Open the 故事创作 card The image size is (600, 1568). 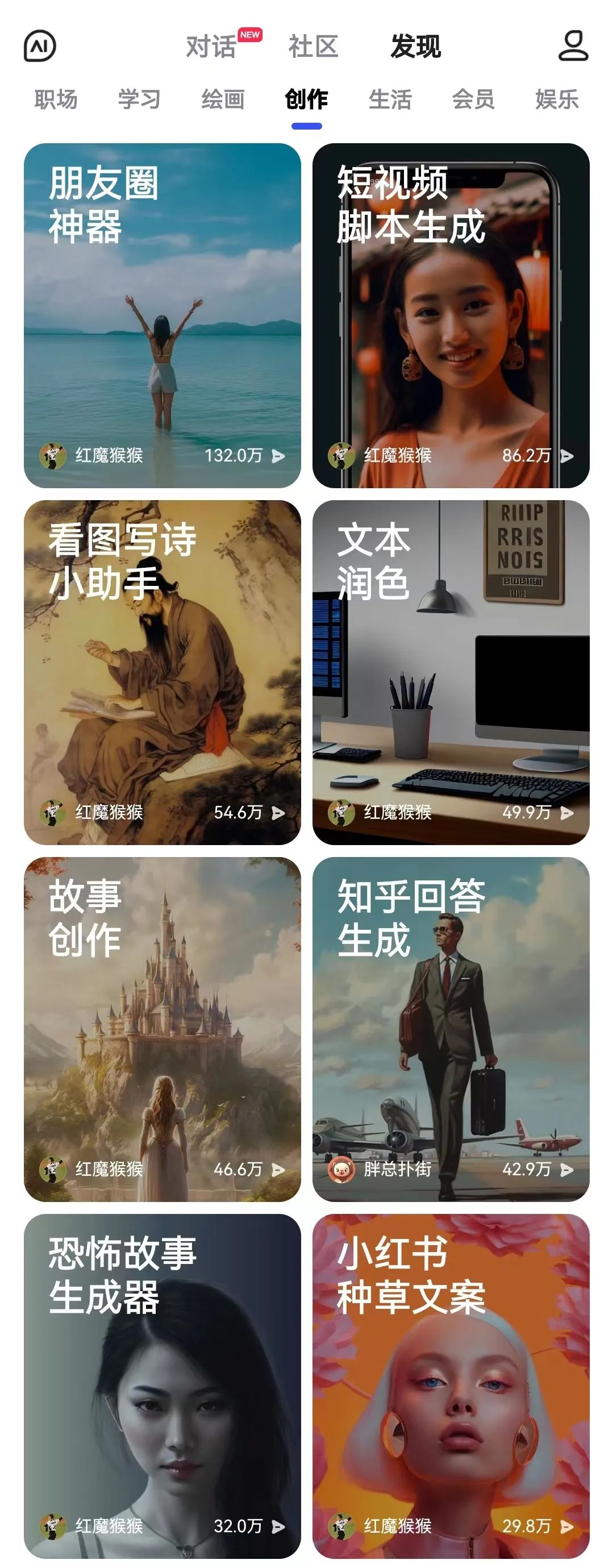pos(163,1029)
